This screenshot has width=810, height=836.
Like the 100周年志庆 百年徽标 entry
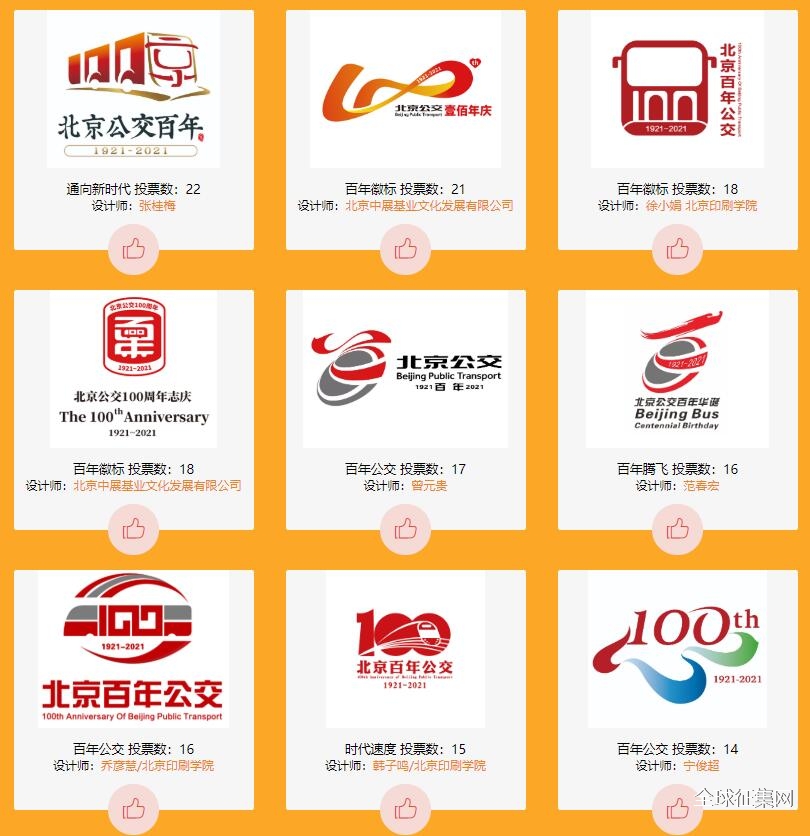[134, 530]
